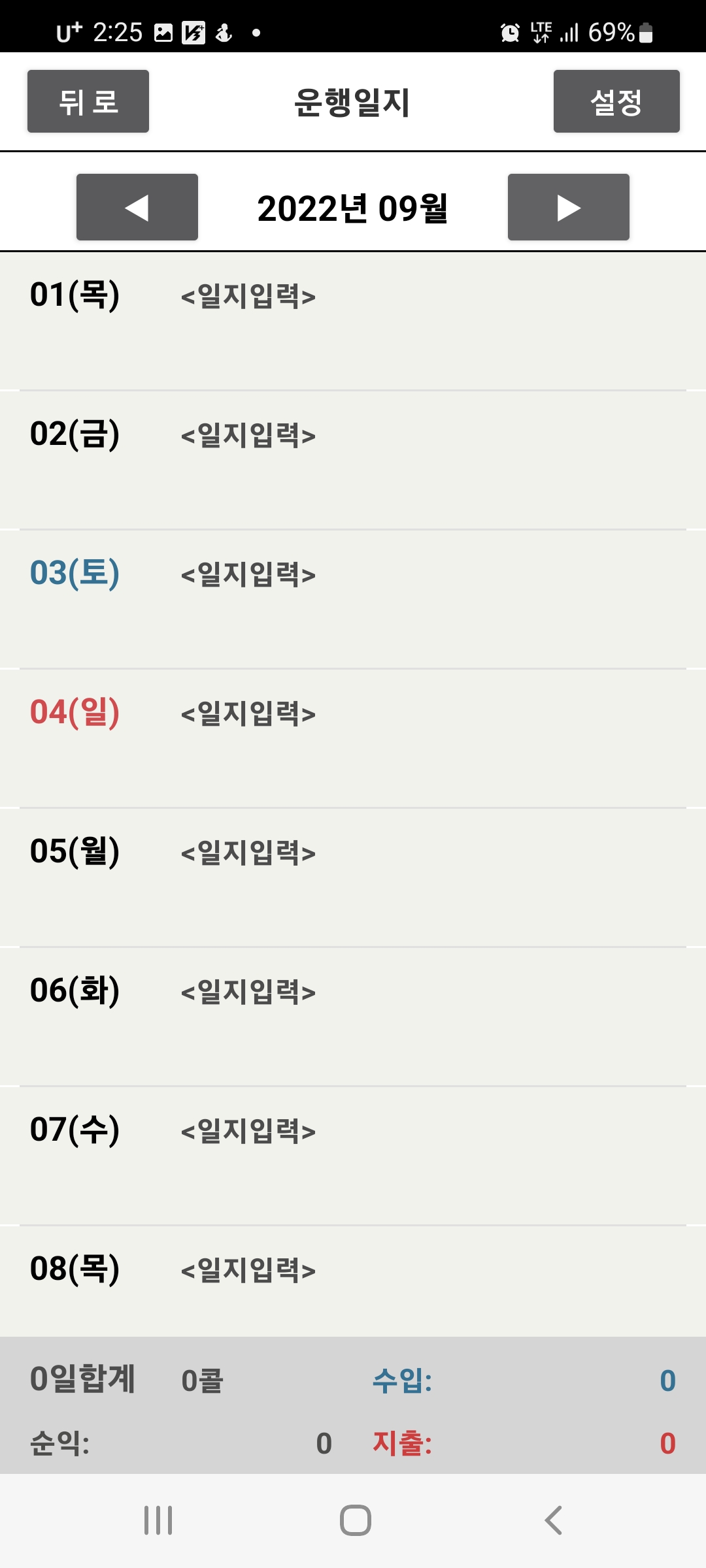The width and height of the screenshot is (706, 1568).
Task: Go to the next month
Action: (568, 207)
